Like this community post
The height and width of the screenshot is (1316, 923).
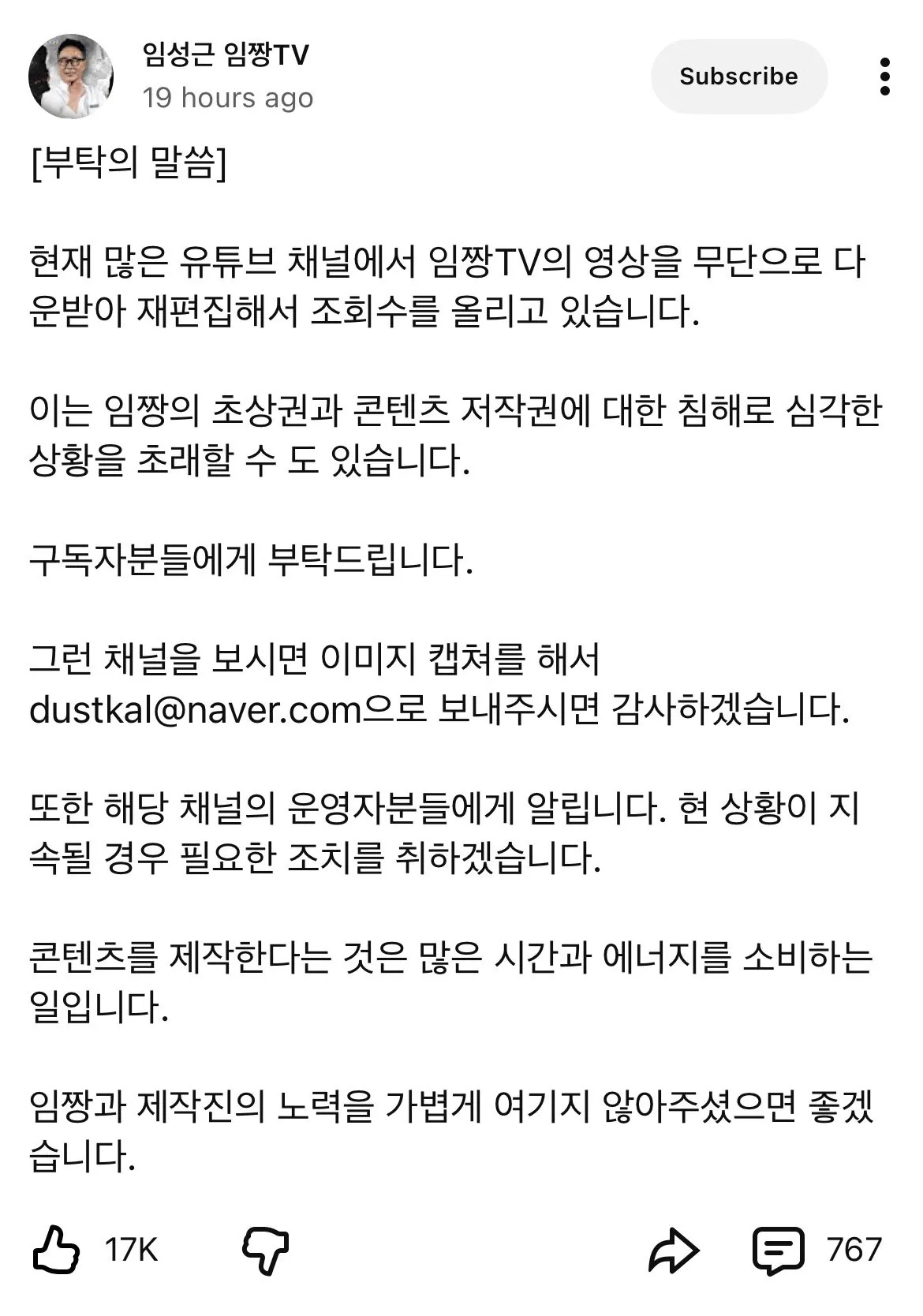coord(57,1250)
